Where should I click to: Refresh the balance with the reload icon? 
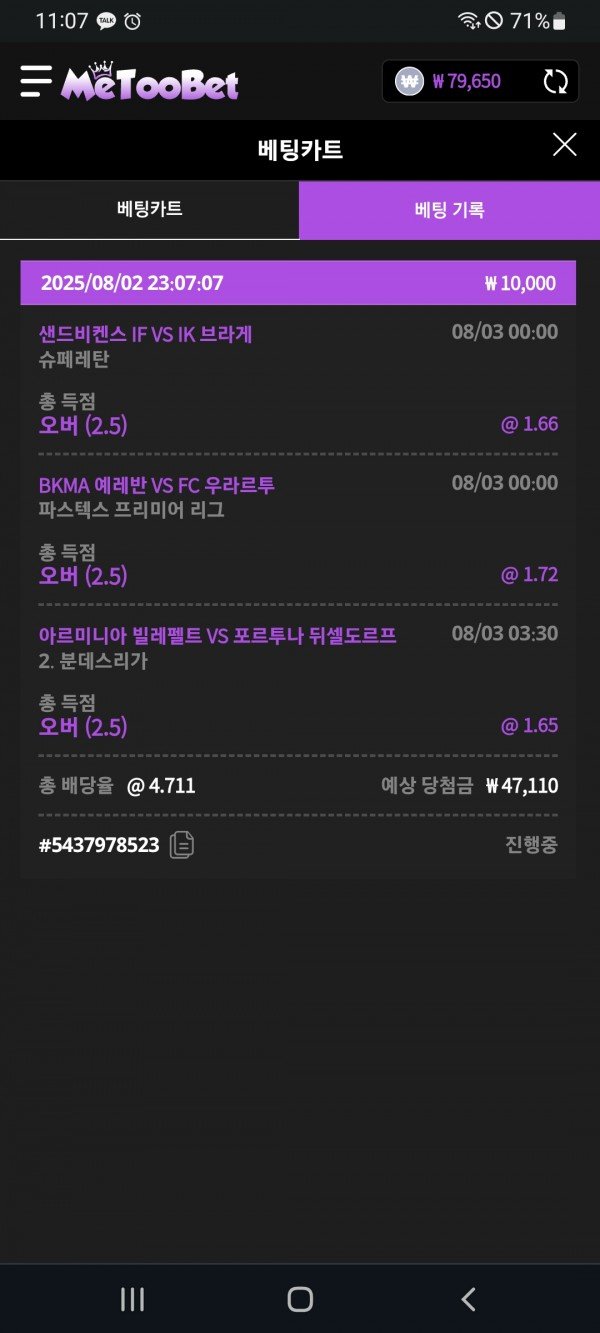(555, 82)
